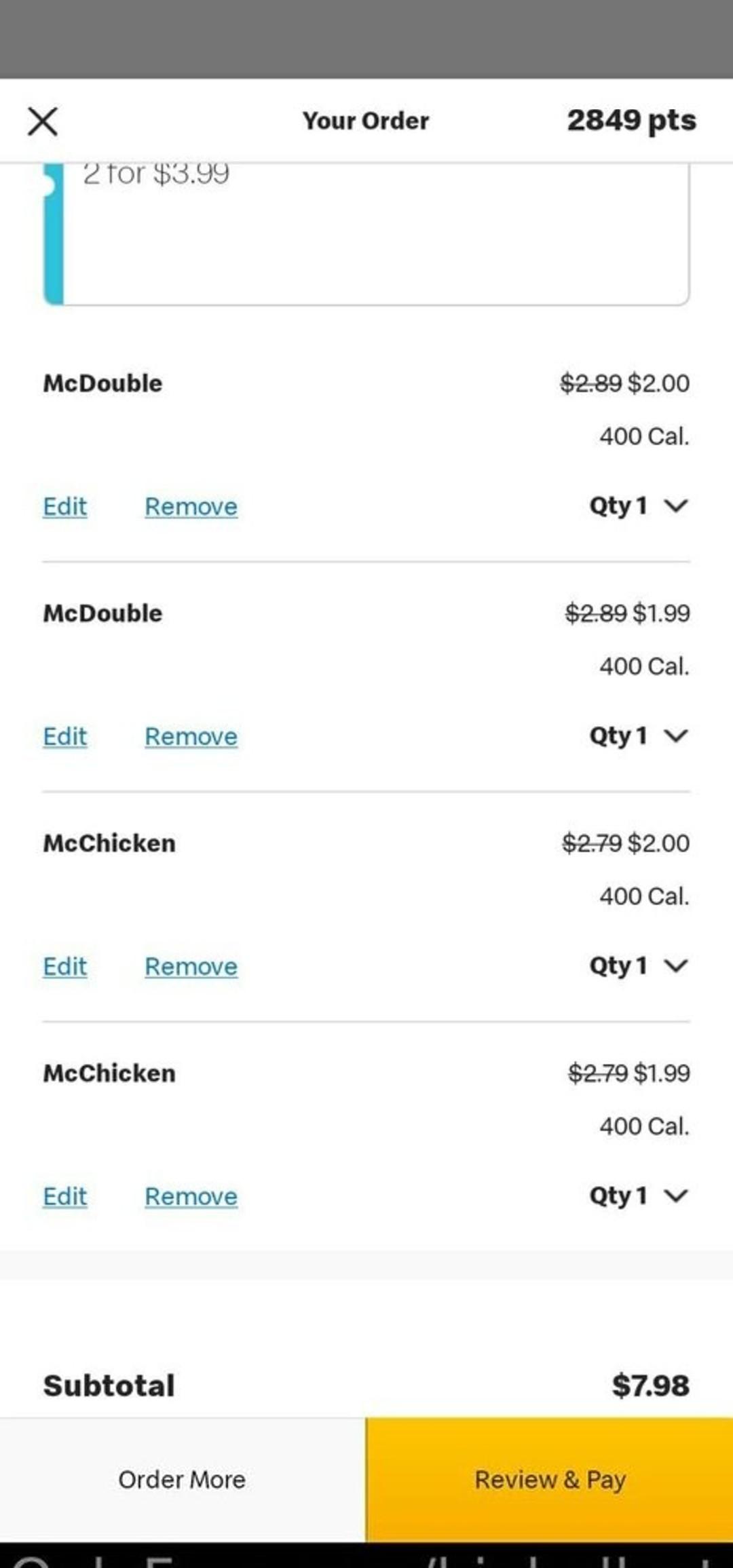Change quantity of the $1.99 McDouble
This screenshot has width=733, height=1568.
(x=638, y=736)
